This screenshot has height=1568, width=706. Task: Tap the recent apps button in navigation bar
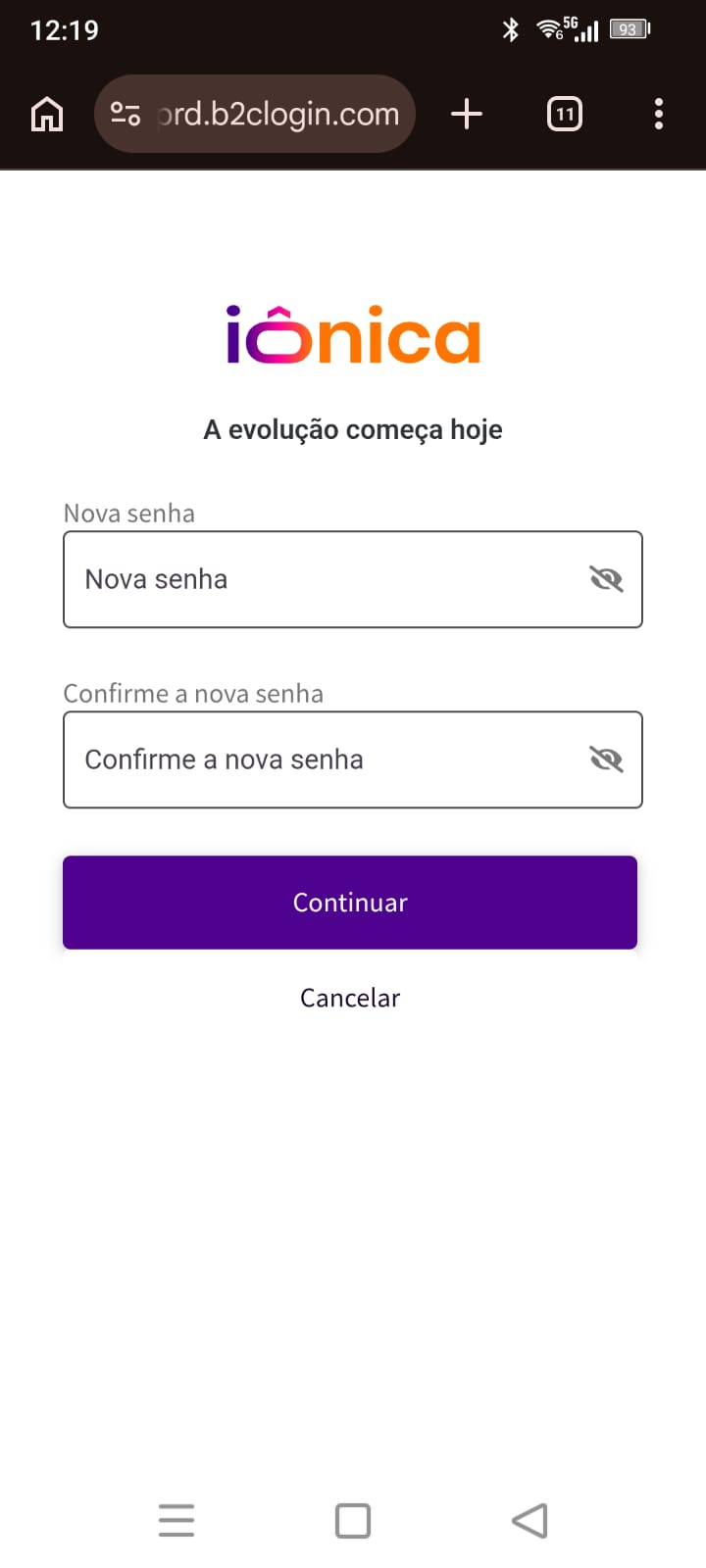176,1520
